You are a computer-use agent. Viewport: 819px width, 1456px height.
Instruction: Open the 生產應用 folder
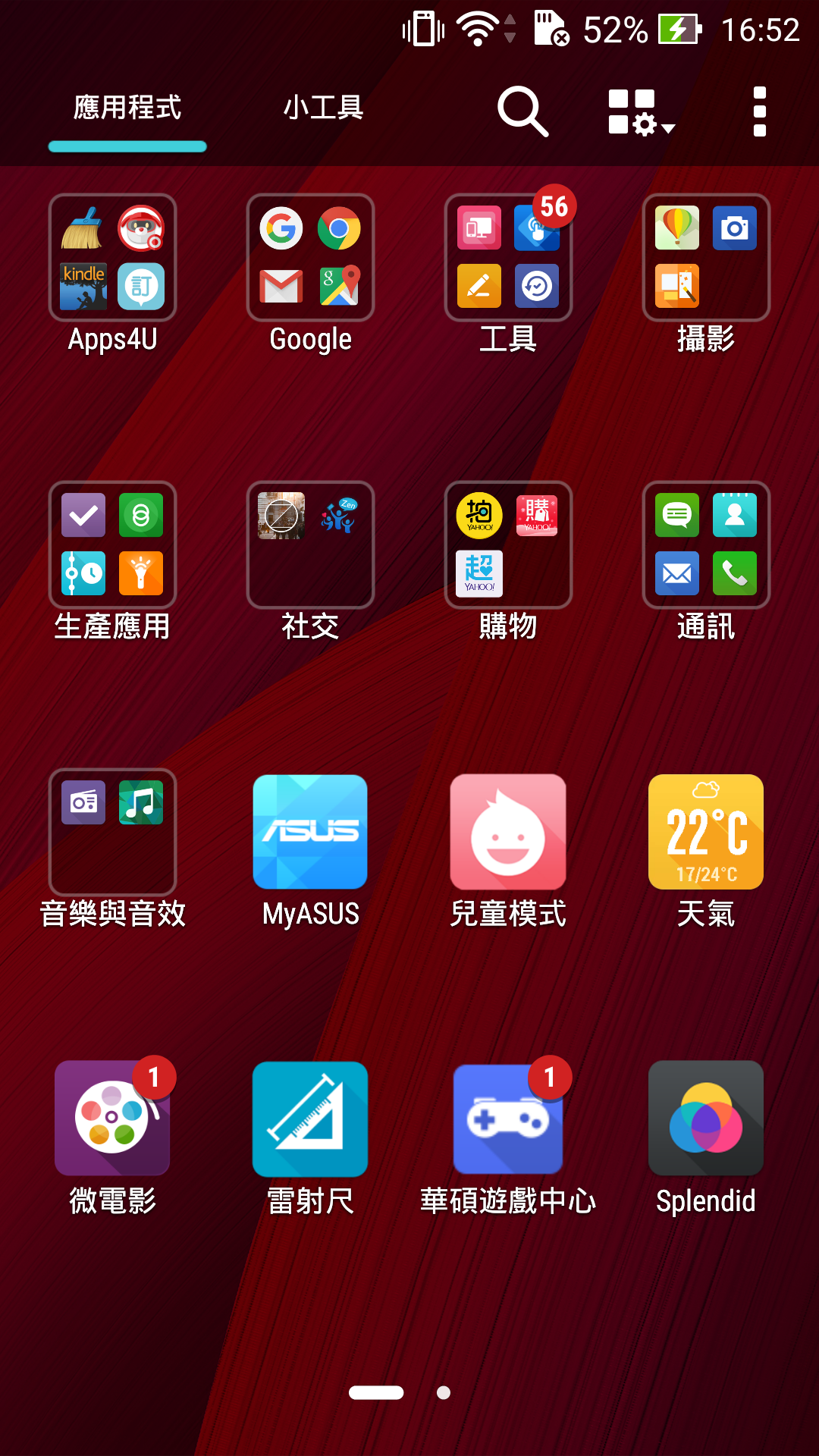(x=113, y=544)
